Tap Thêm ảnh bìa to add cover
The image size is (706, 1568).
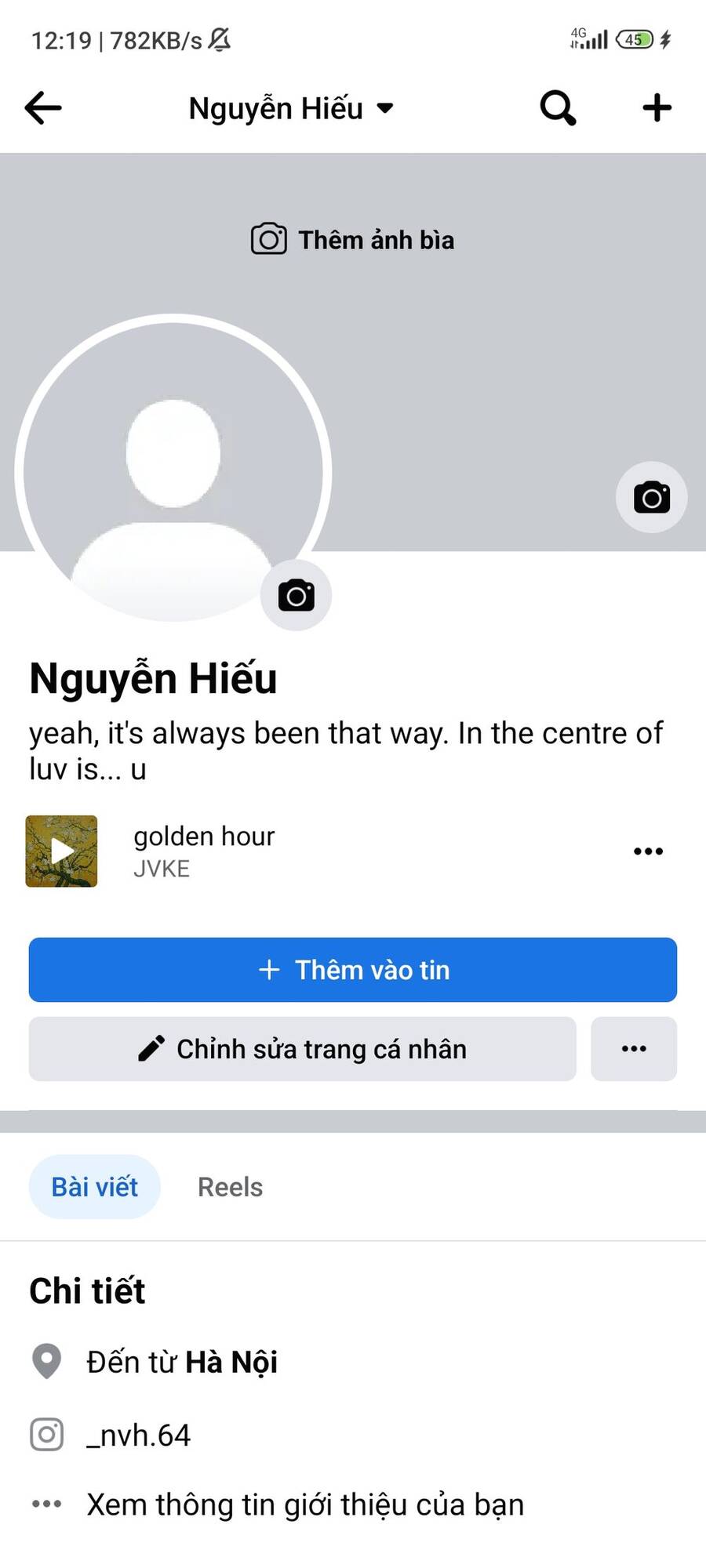[x=353, y=240]
